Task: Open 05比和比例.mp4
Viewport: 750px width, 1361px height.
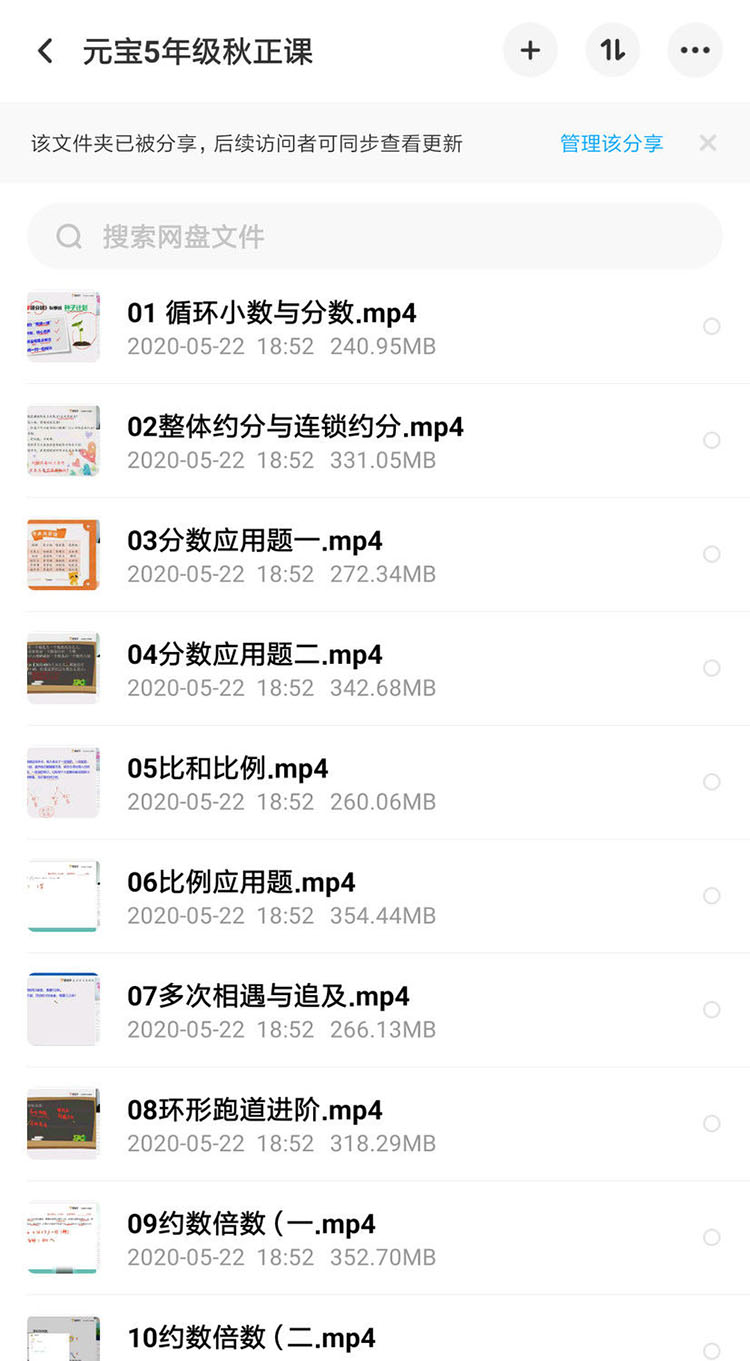Action: (228, 783)
